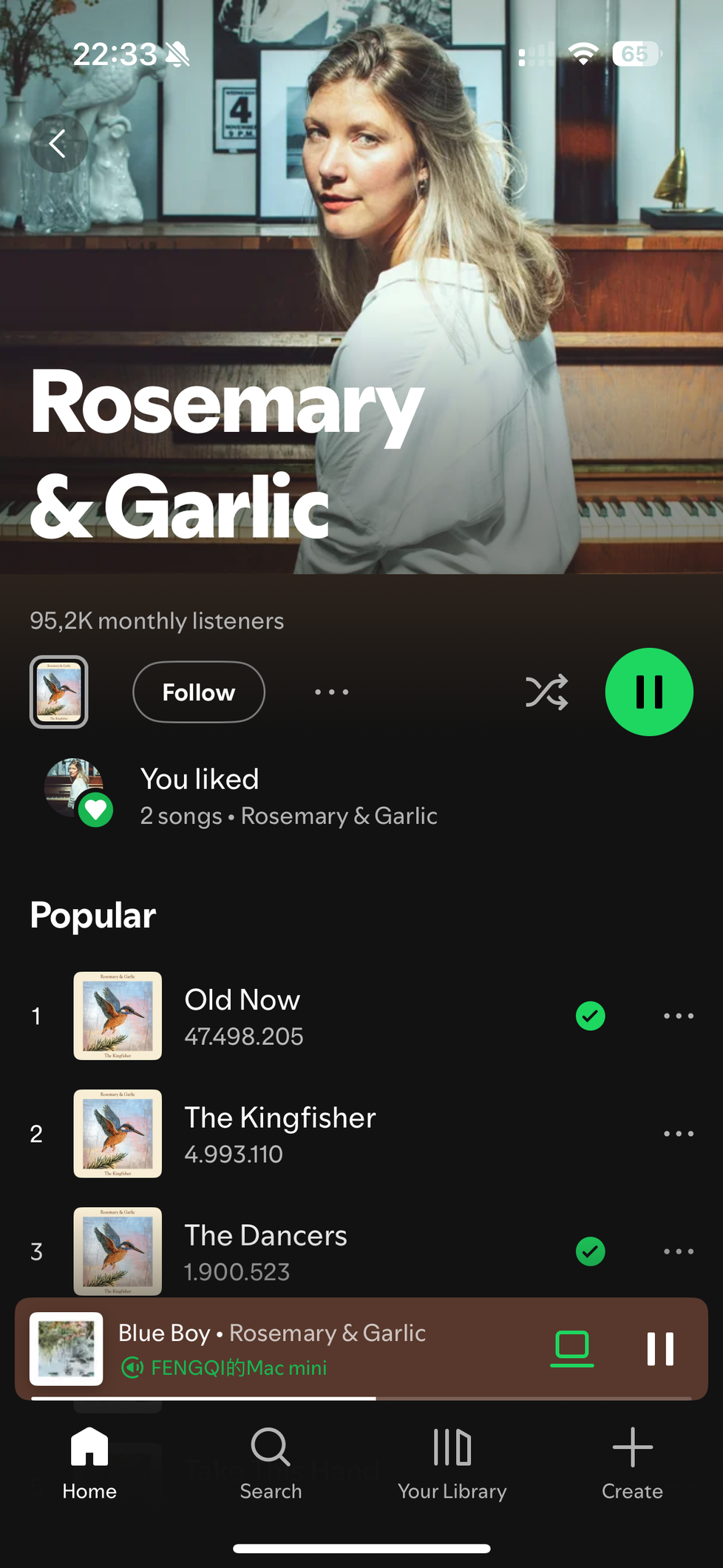
Task: Tap the green check on The Dancers
Action: pyautogui.click(x=591, y=1251)
